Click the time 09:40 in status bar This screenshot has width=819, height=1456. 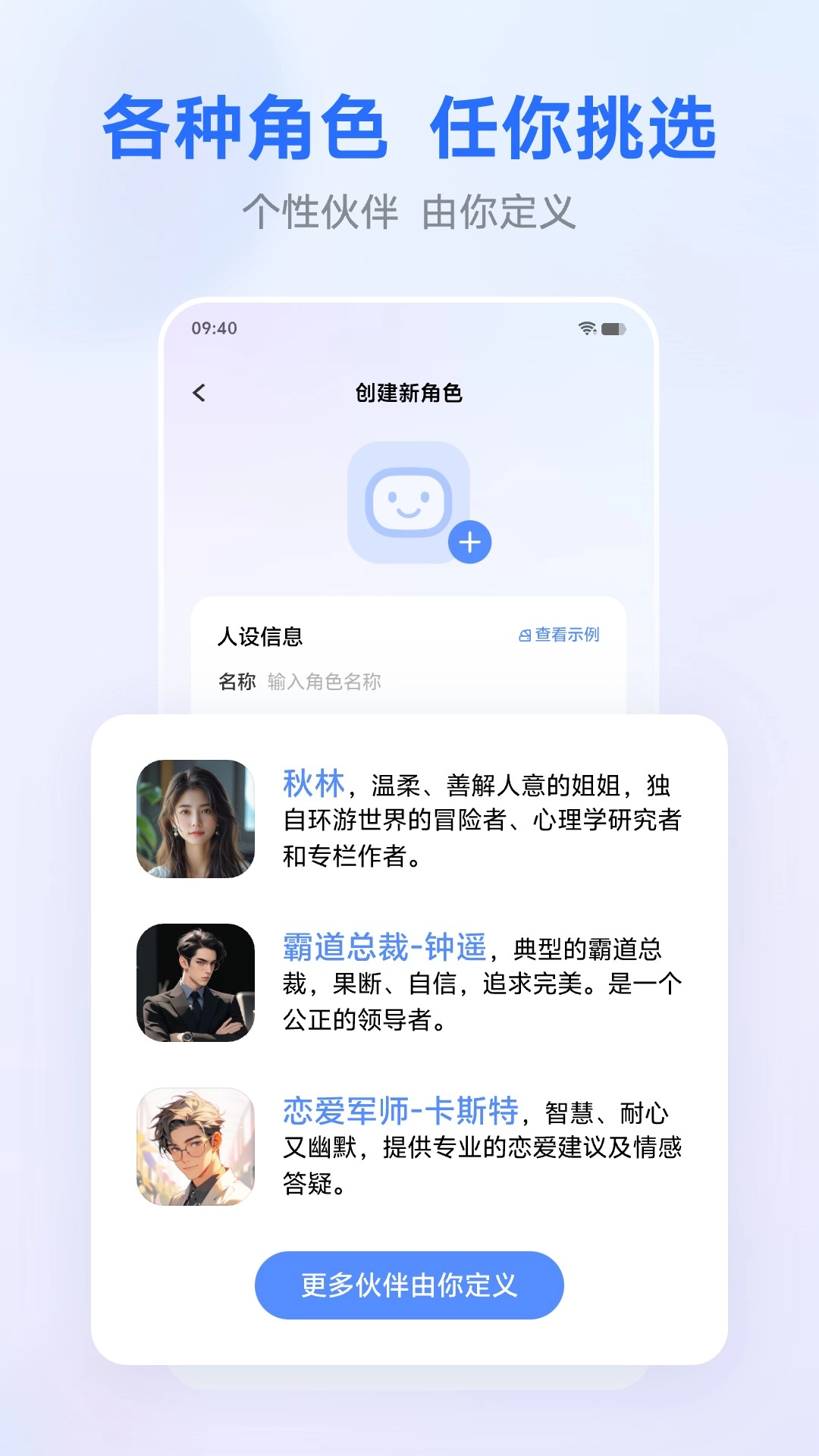213,328
